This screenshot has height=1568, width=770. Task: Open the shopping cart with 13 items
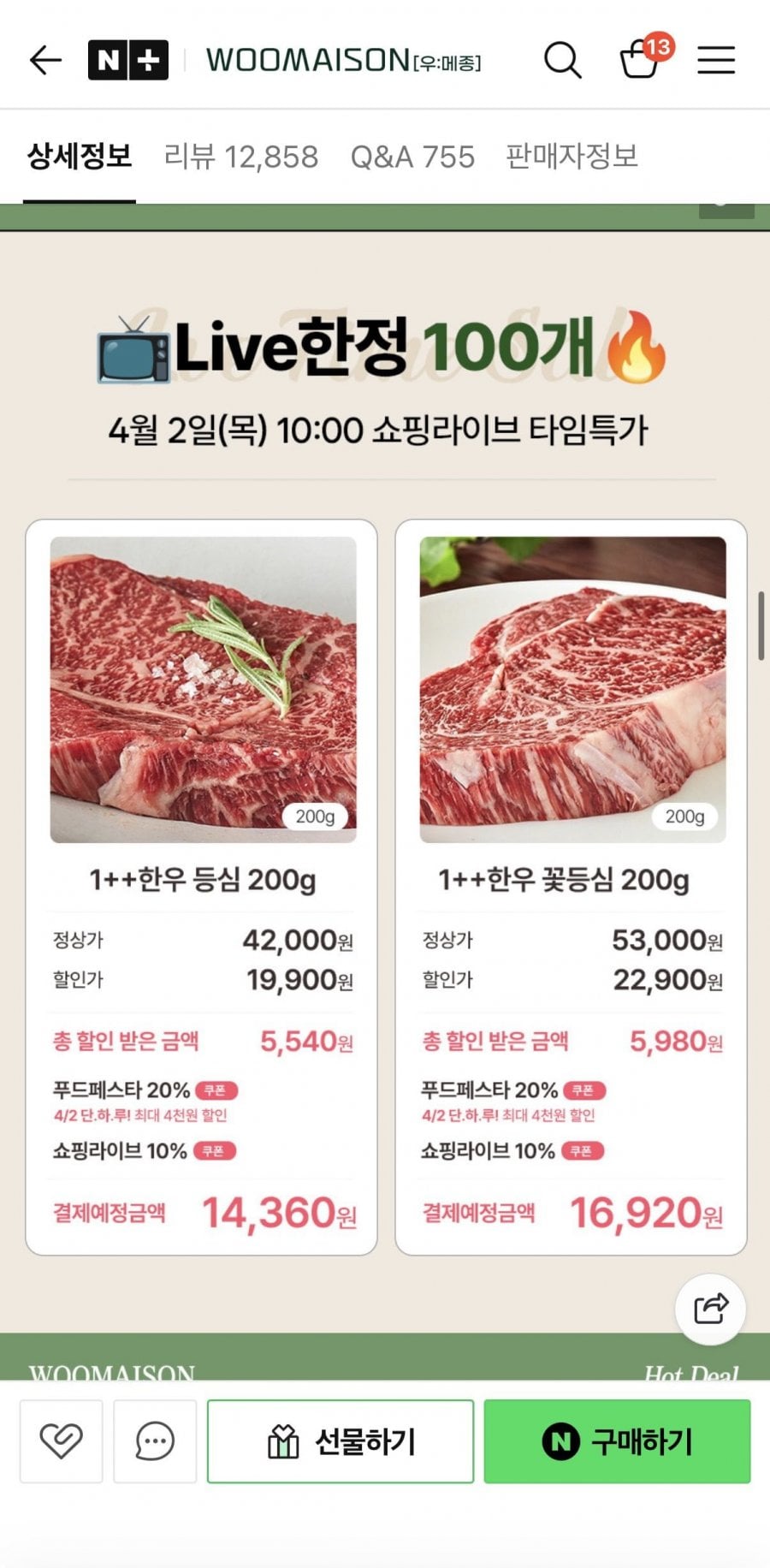click(642, 58)
